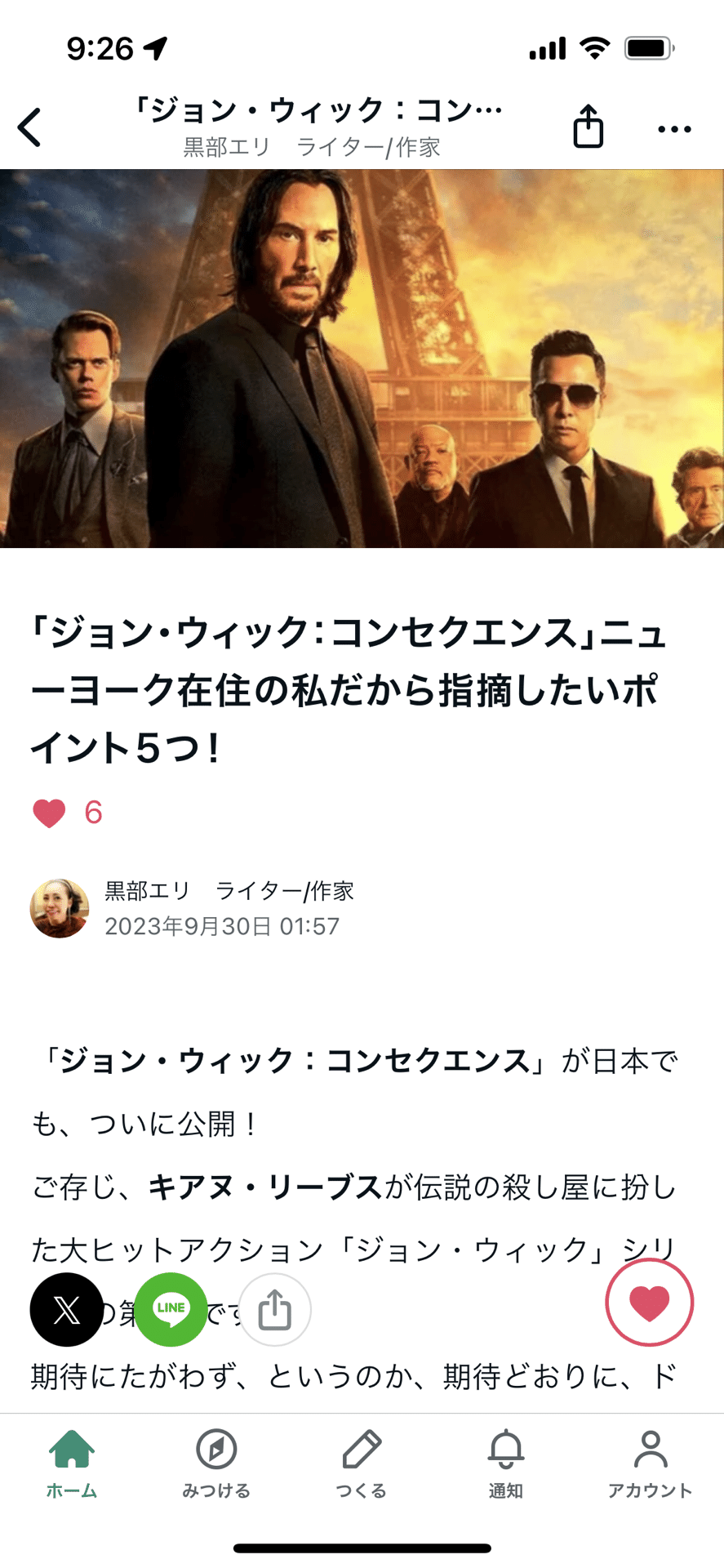The height and width of the screenshot is (1568, 724).
Task: Share the article via LINE
Action: (x=171, y=1310)
